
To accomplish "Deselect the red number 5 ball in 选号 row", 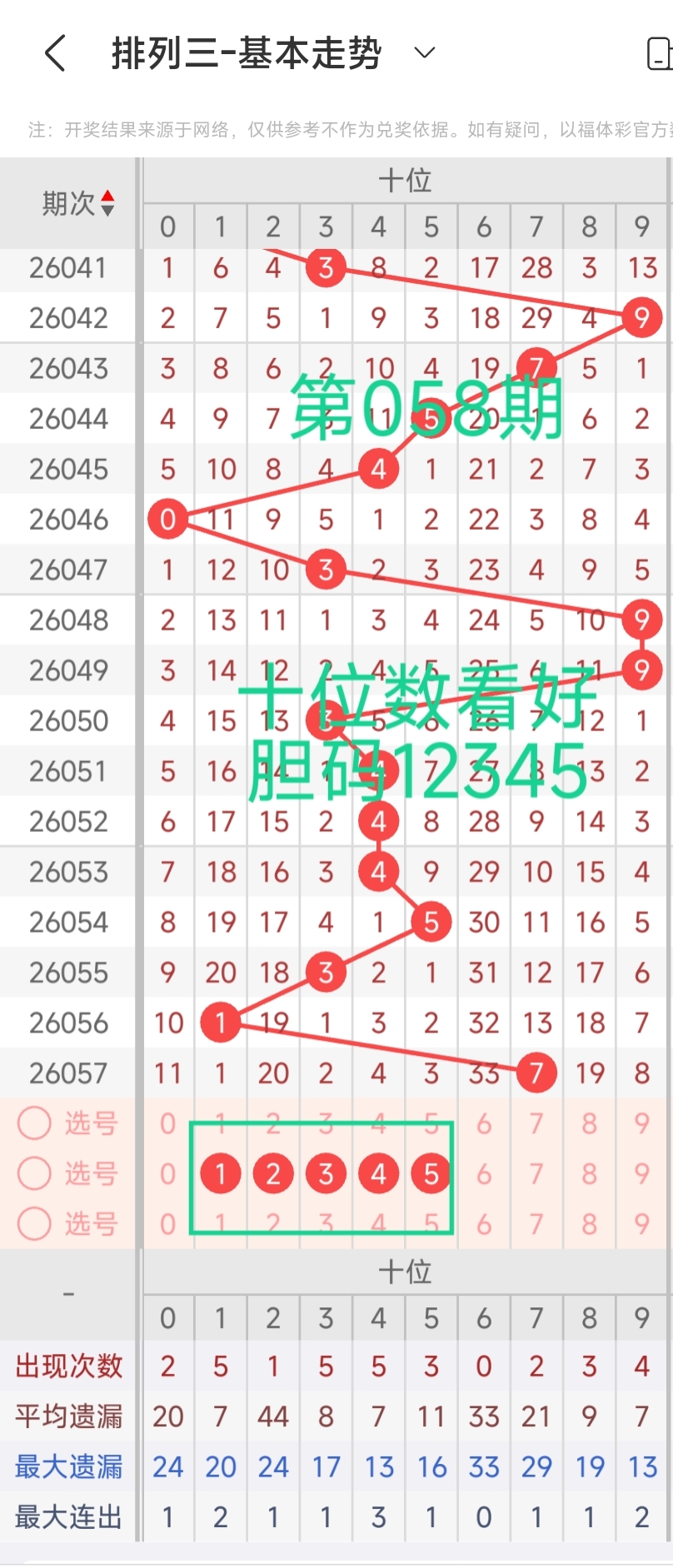I will 431,1173.
